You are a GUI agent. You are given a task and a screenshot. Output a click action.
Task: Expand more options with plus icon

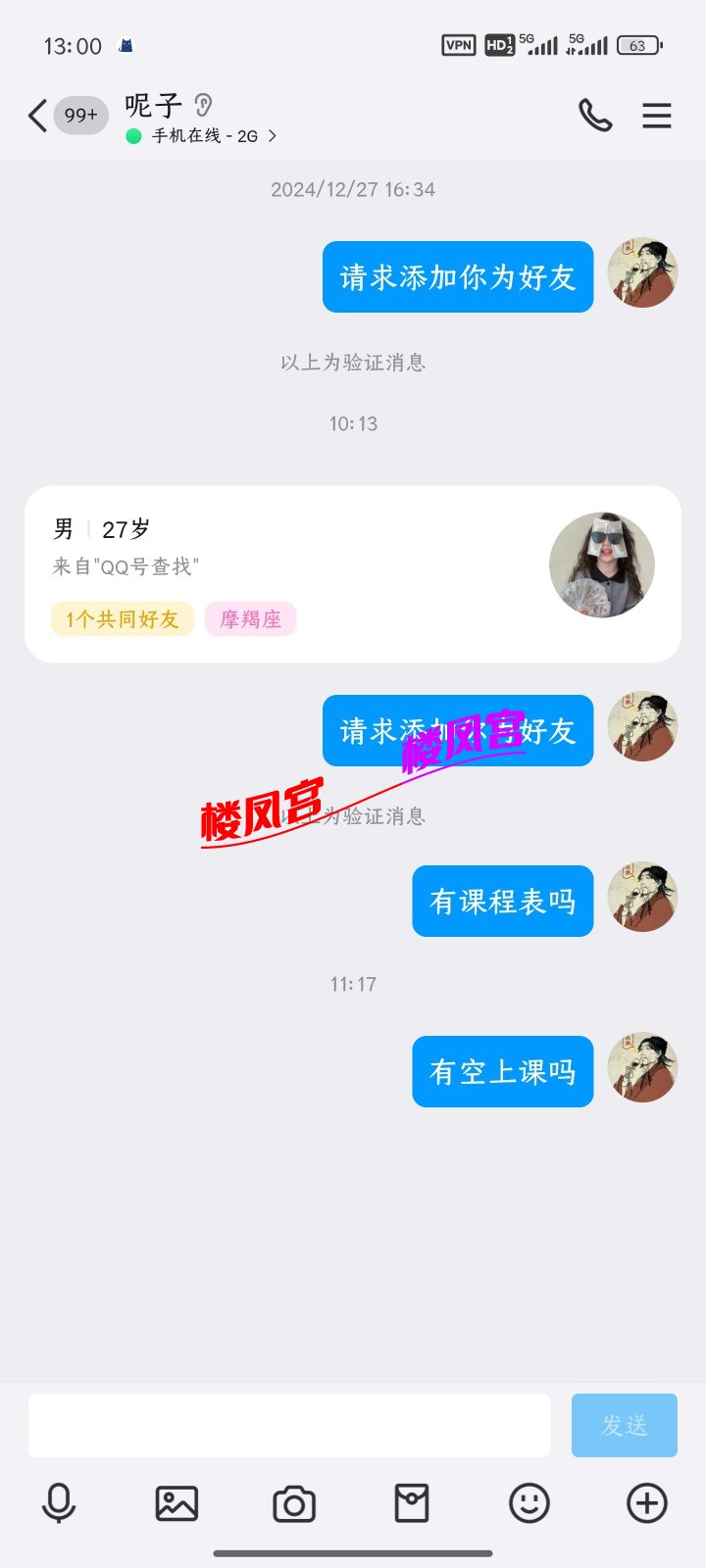click(x=647, y=1503)
